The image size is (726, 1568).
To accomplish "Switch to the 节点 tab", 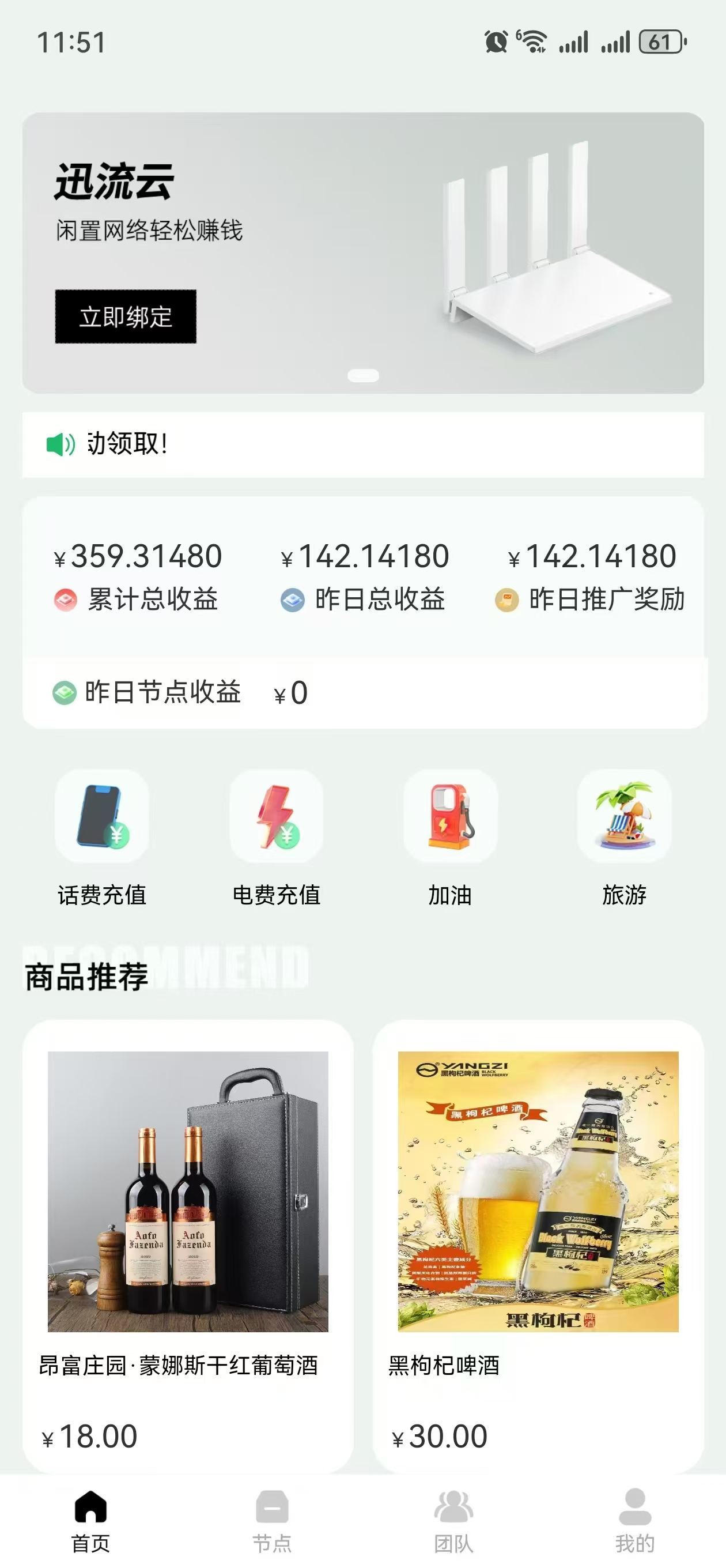I will tap(272, 1521).
